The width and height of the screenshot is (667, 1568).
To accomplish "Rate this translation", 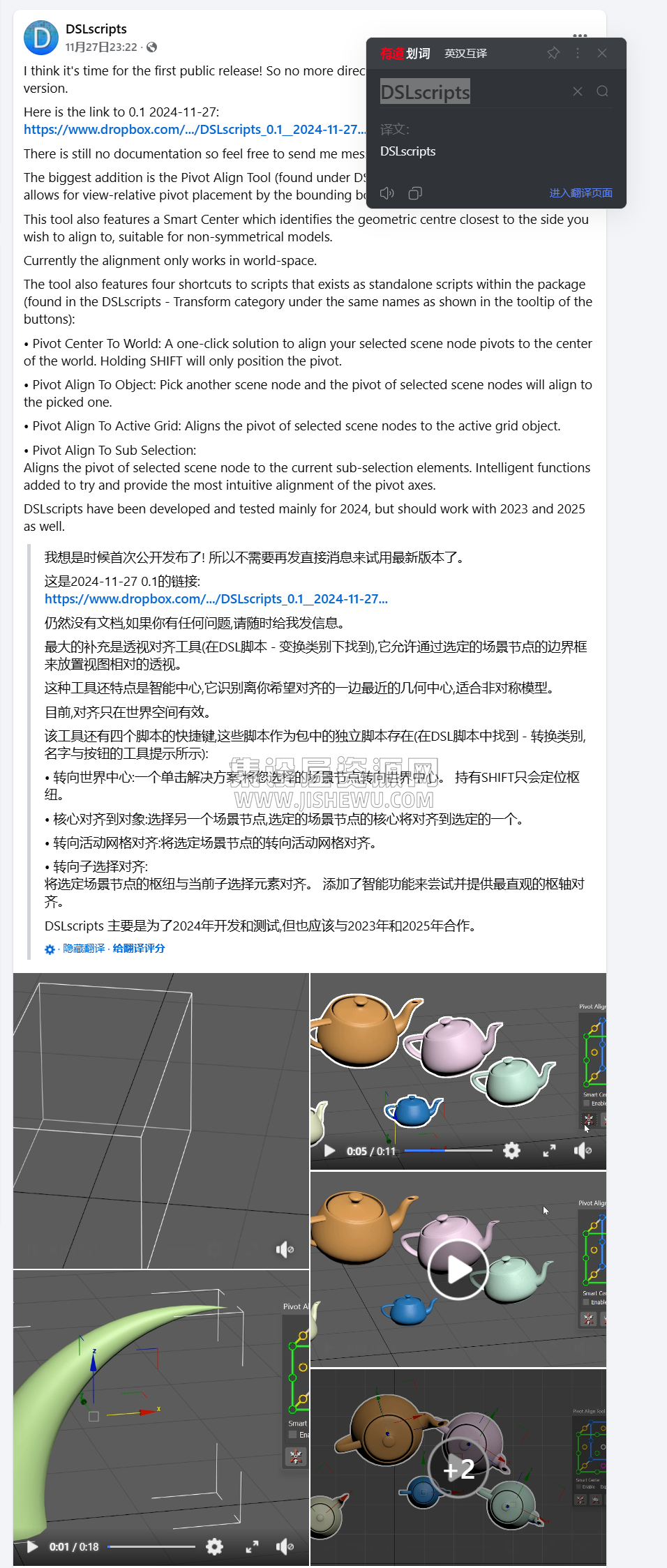I will (139, 949).
